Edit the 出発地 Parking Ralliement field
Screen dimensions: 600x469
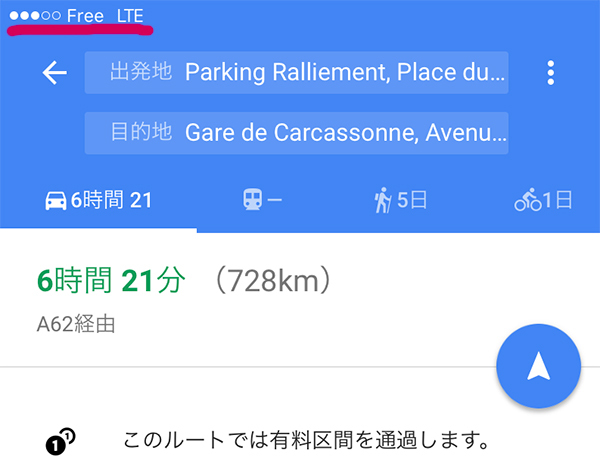[x=296, y=73]
